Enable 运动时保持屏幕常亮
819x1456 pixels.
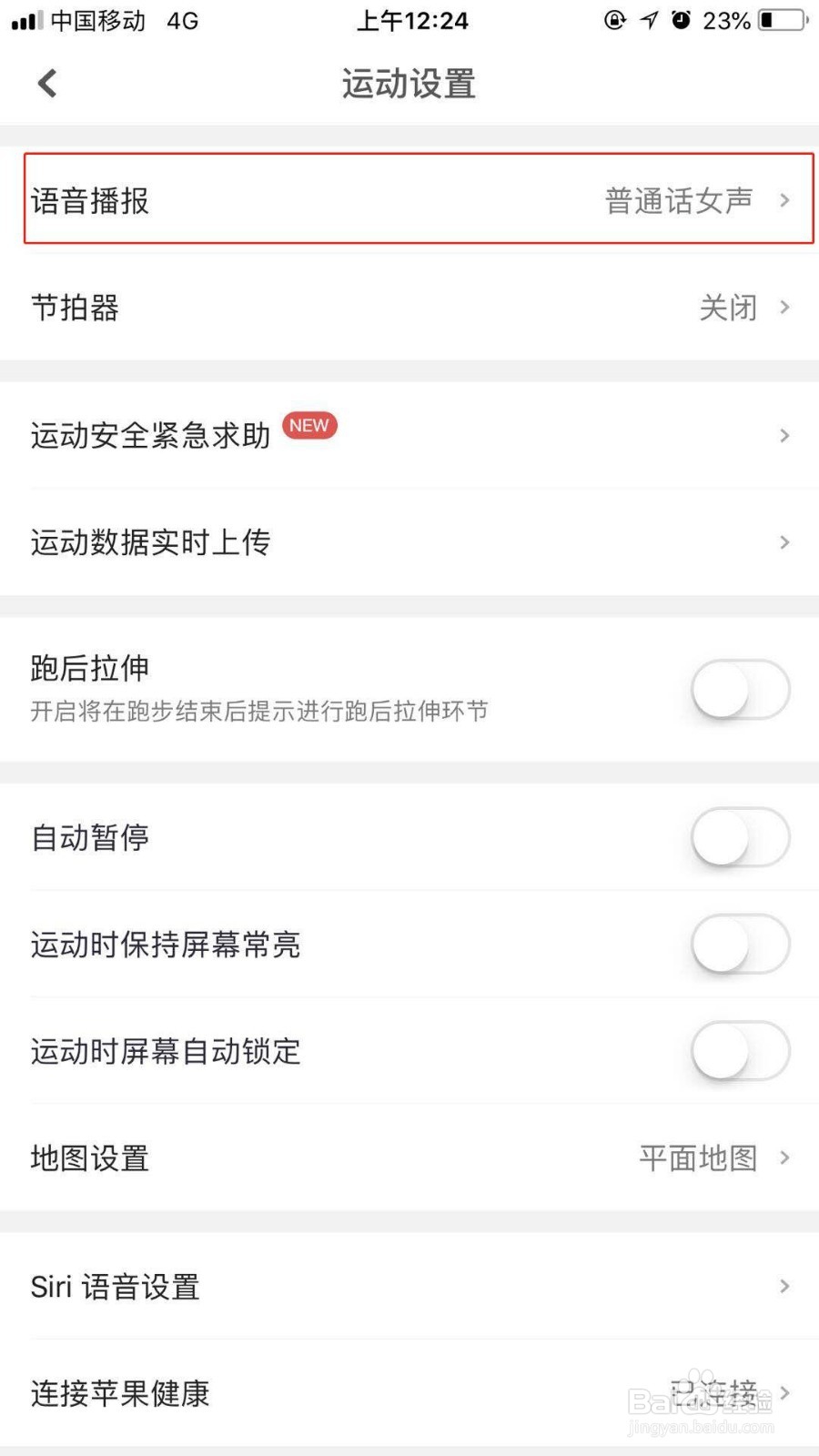point(739,945)
